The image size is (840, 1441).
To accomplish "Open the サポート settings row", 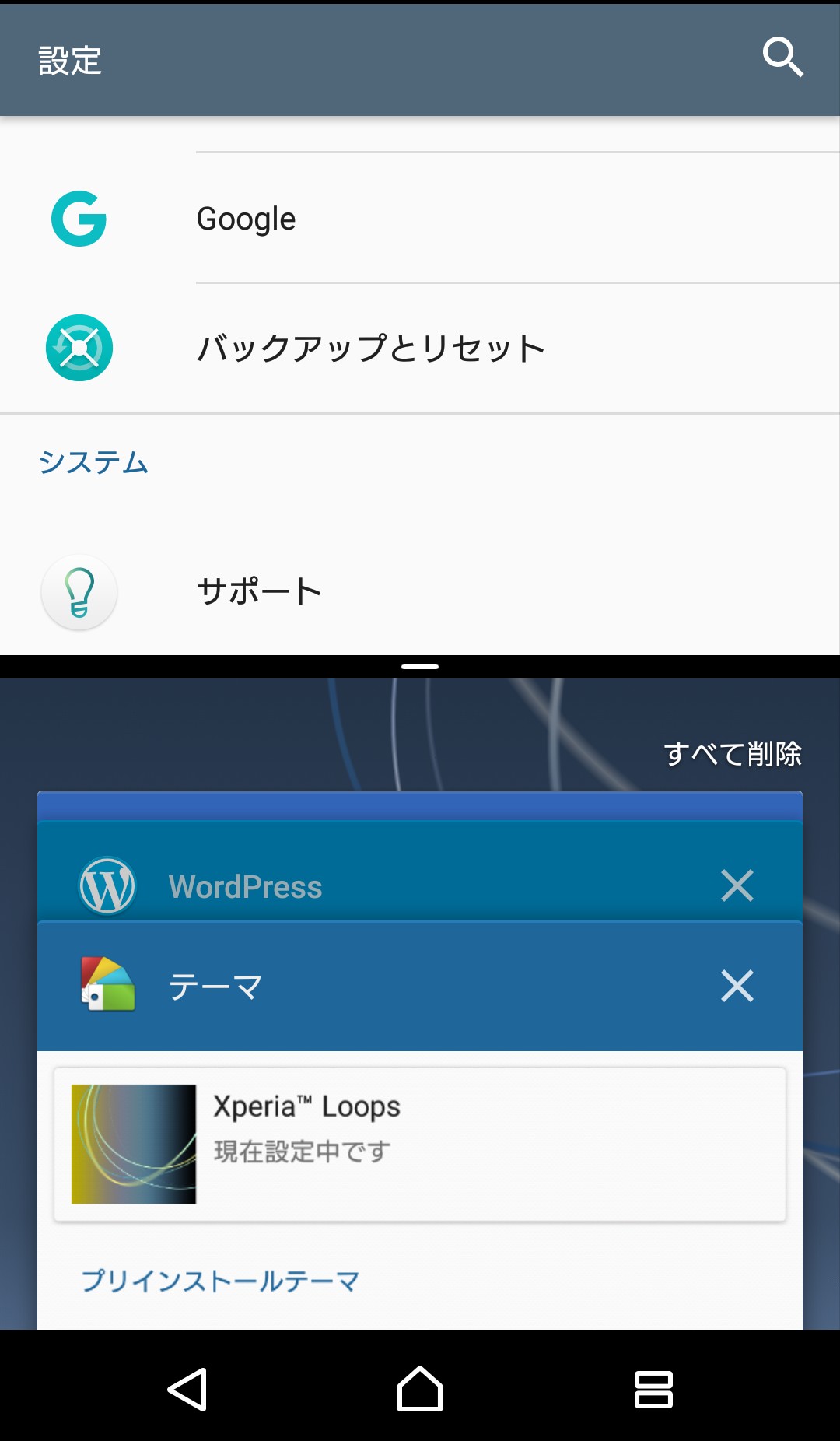I will [x=420, y=591].
